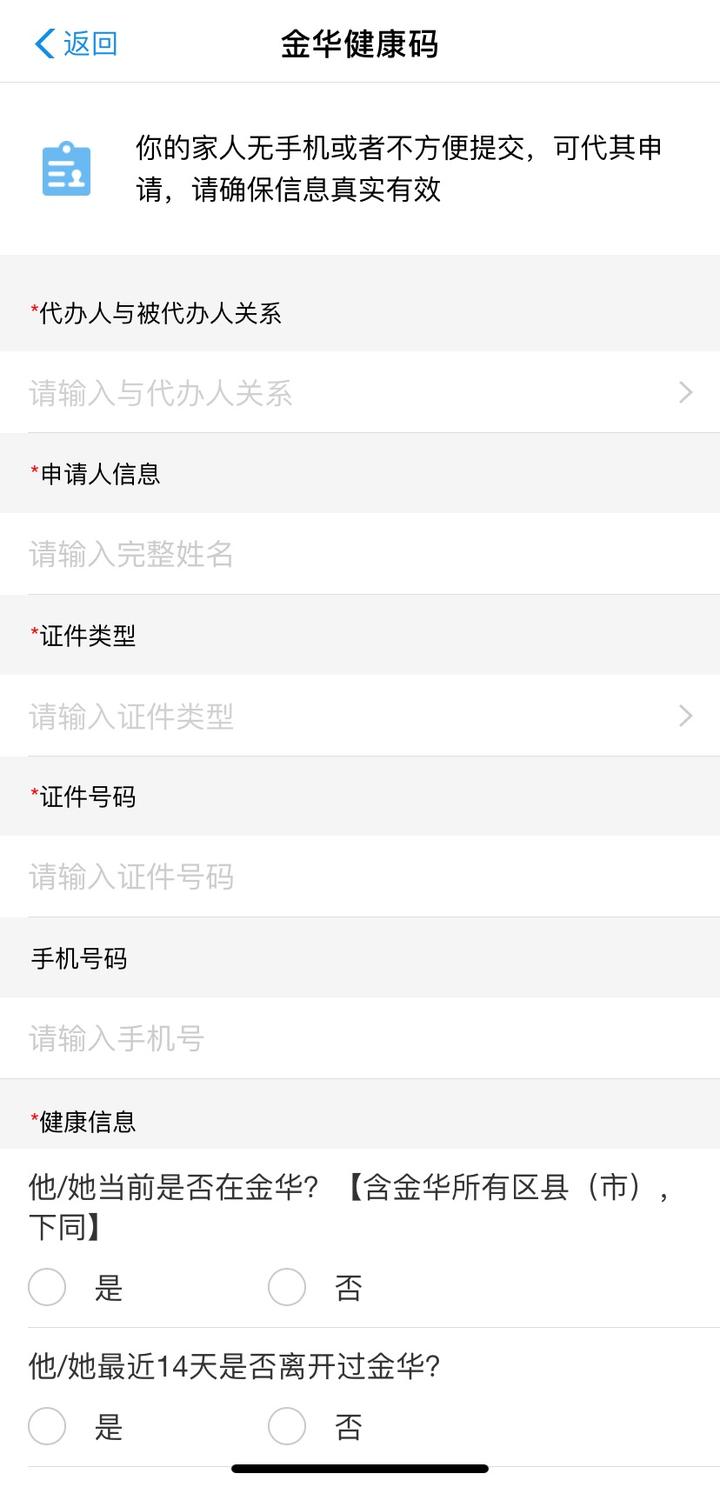Select 是 for 当前是否在金华

[47, 1287]
